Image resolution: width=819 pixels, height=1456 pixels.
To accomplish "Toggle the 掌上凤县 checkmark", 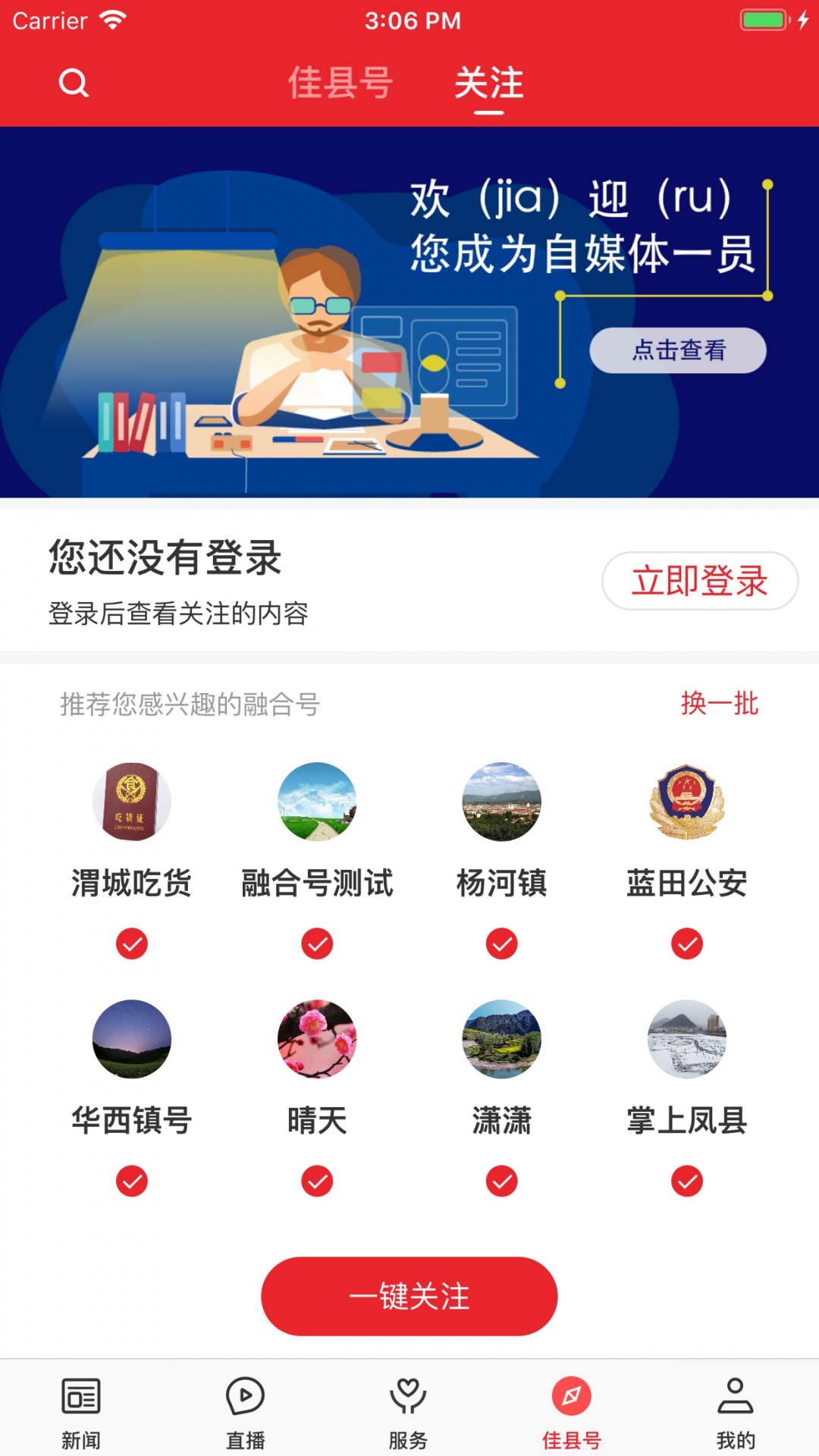I will pyautogui.click(x=687, y=1181).
